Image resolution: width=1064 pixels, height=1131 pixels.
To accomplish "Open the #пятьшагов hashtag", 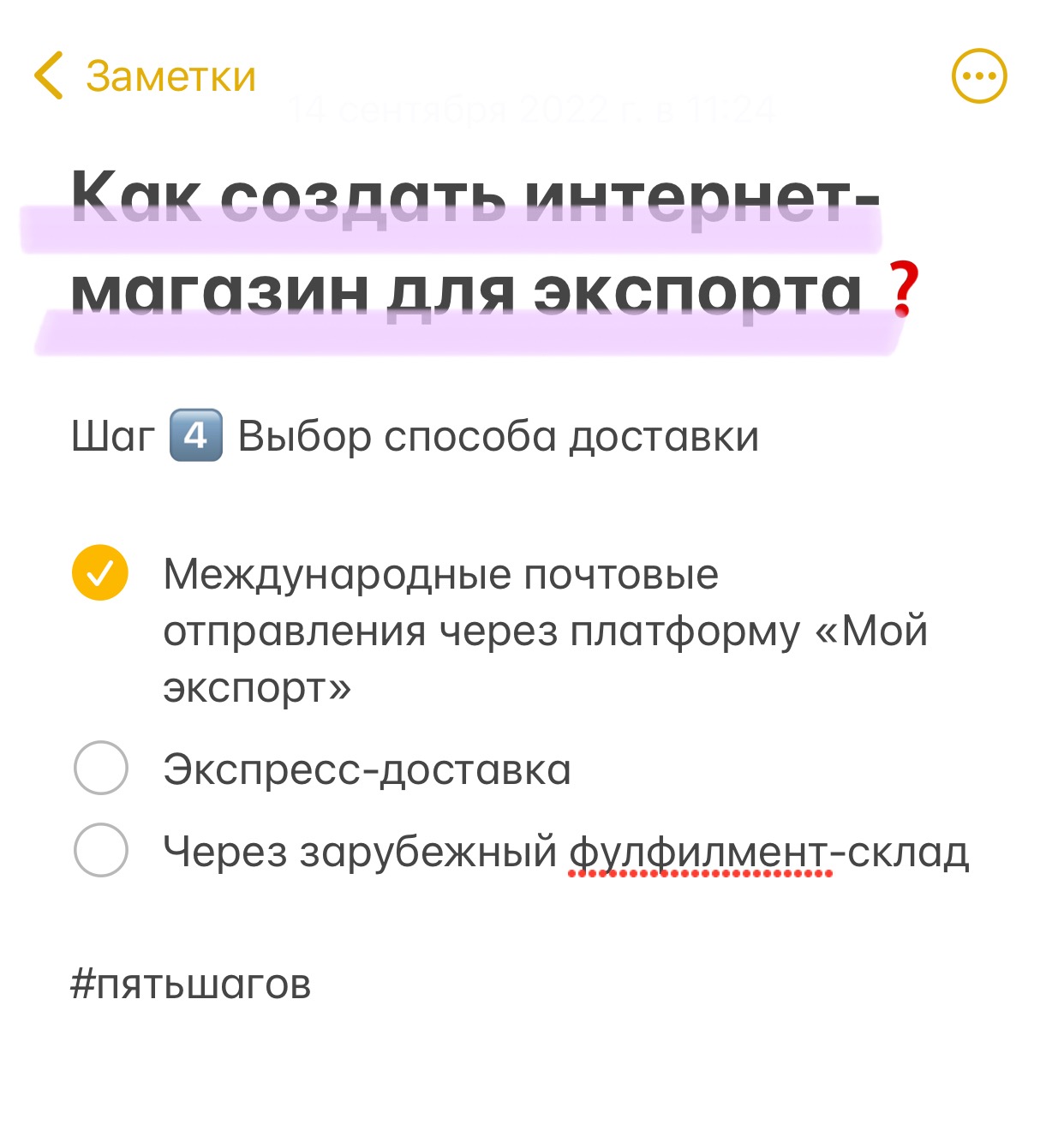I will (x=191, y=984).
